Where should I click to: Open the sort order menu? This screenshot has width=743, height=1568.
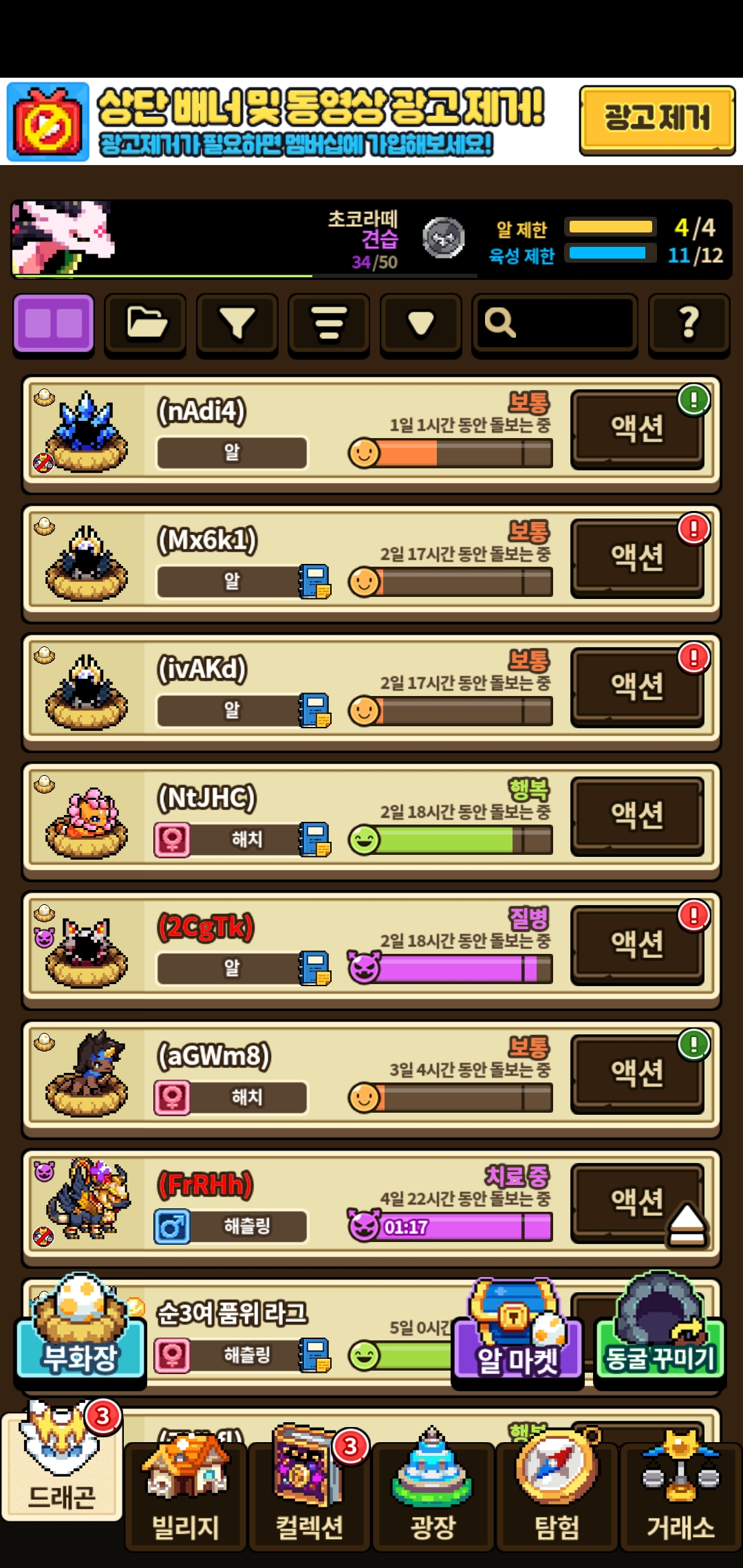coord(329,323)
